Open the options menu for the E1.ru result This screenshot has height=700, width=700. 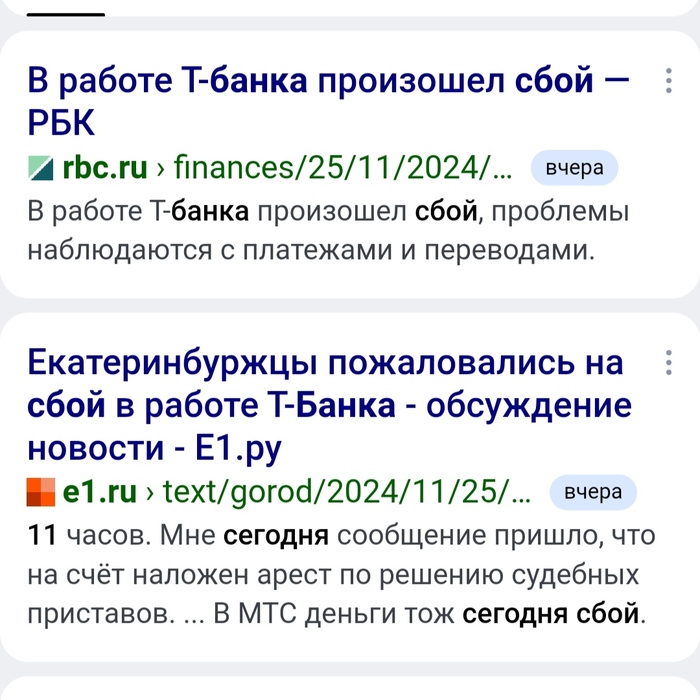668,362
